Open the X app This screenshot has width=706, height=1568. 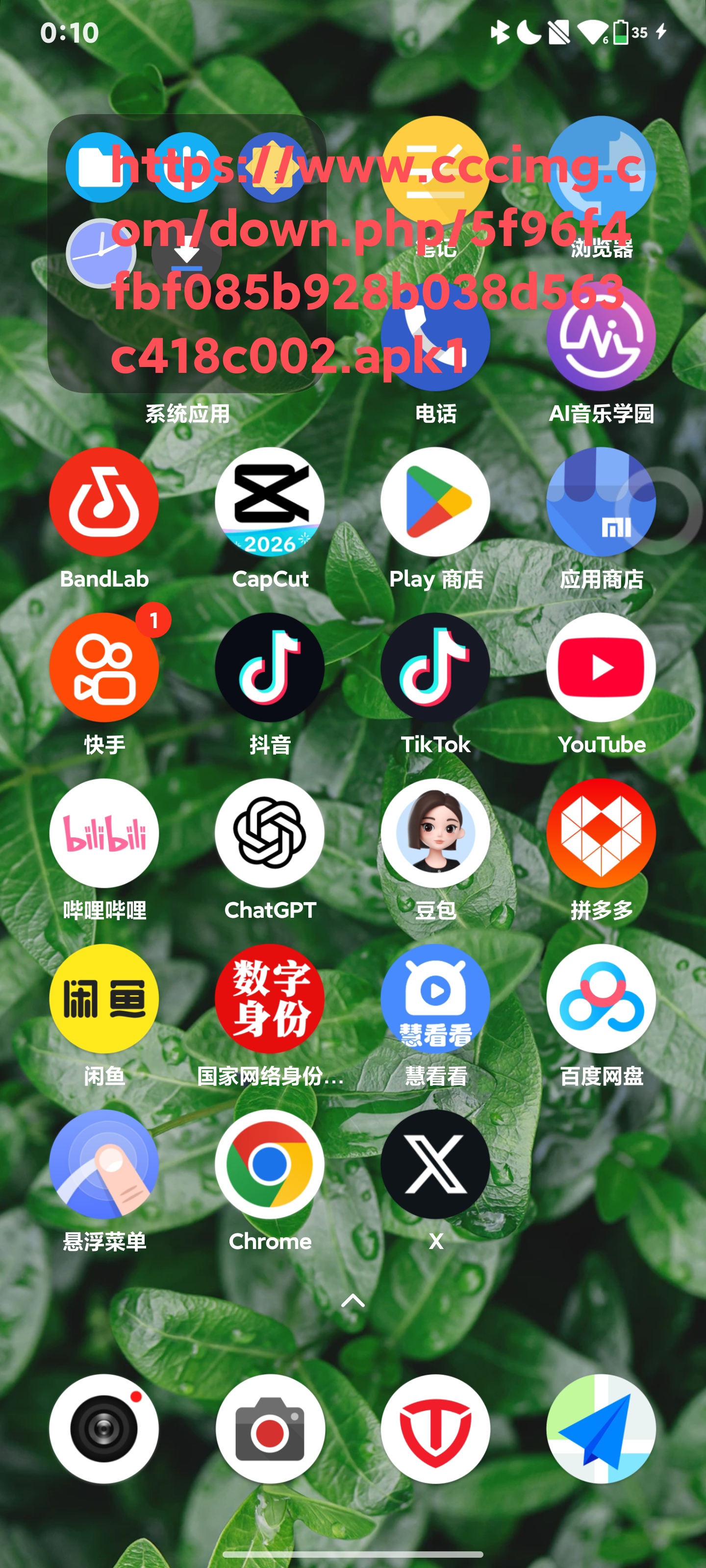tap(435, 1164)
